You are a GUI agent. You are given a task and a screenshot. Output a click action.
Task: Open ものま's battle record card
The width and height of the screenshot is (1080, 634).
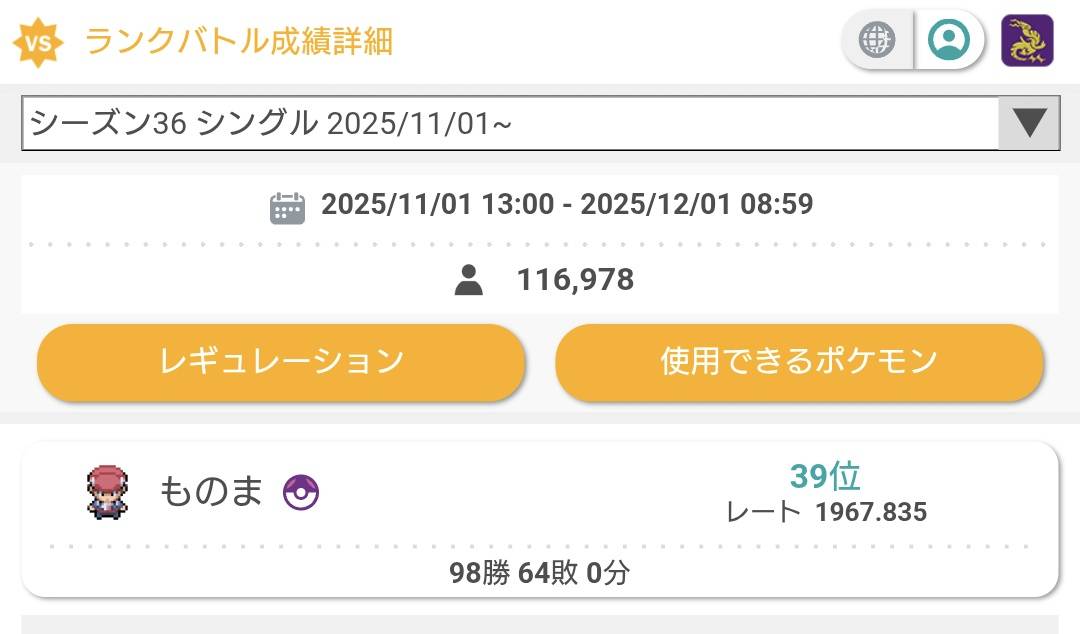540,518
